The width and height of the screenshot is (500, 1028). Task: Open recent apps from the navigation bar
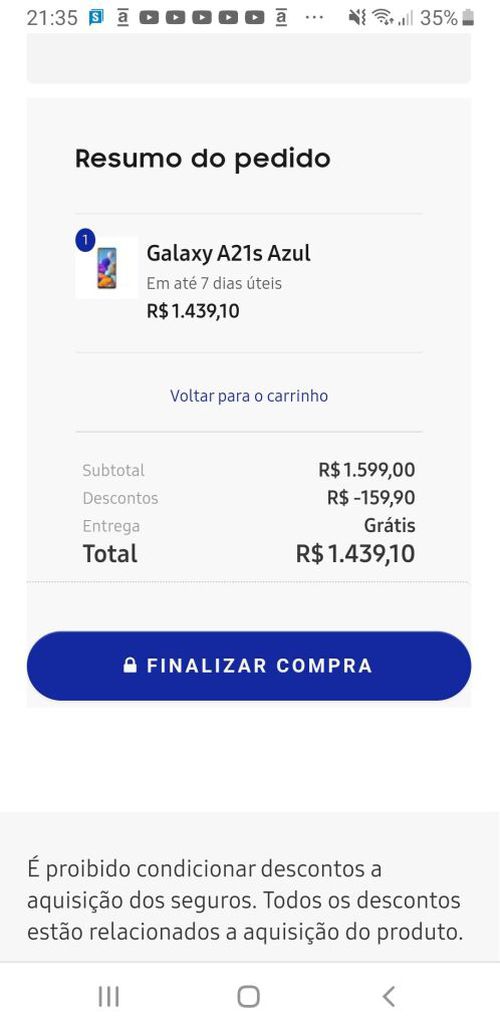pyautogui.click(x=109, y=997)
